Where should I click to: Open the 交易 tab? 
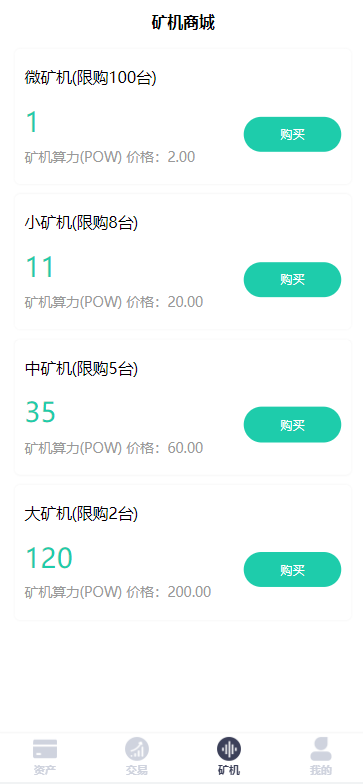click(x=136, y=756)
